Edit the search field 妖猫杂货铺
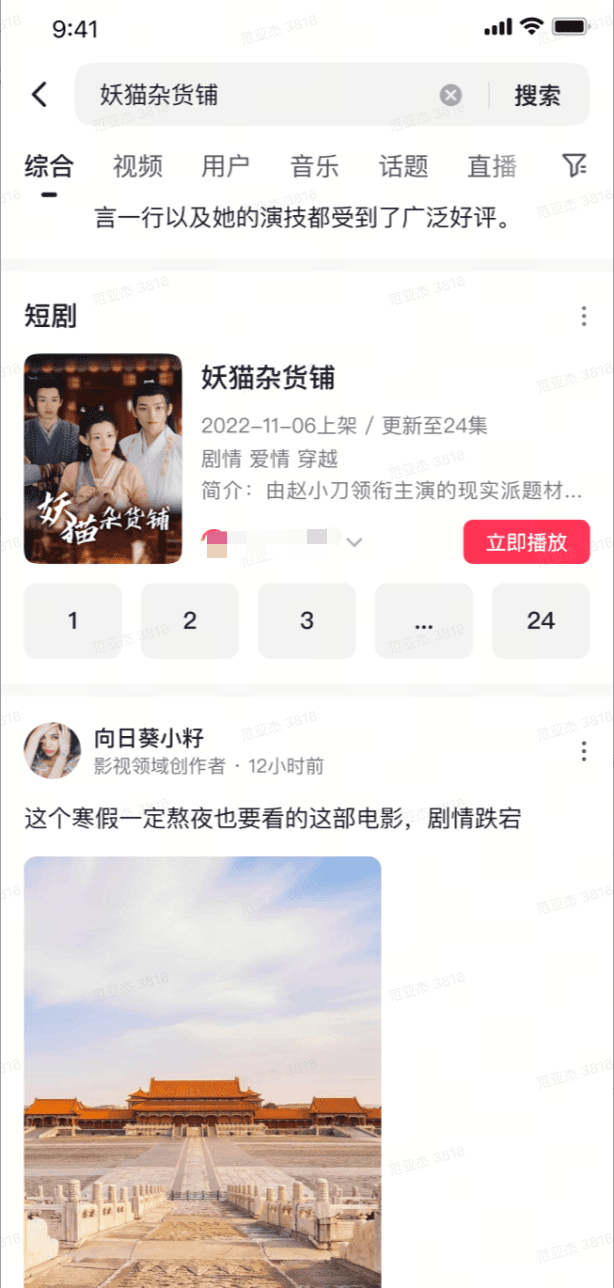This screenshot has width=614, height=1288. pyautogui.click(x=250, y=95)
